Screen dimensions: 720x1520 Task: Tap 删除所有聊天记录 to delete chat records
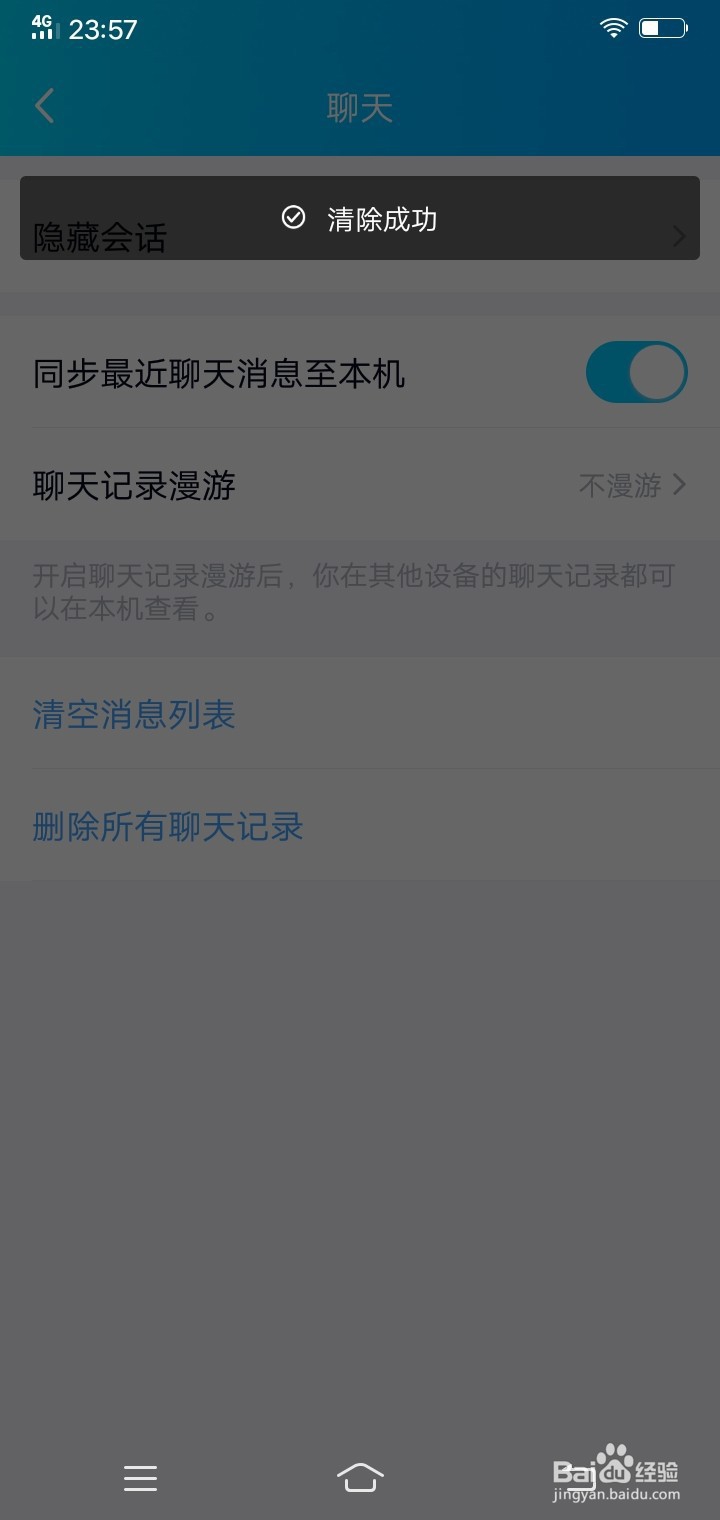click(166, 826)
